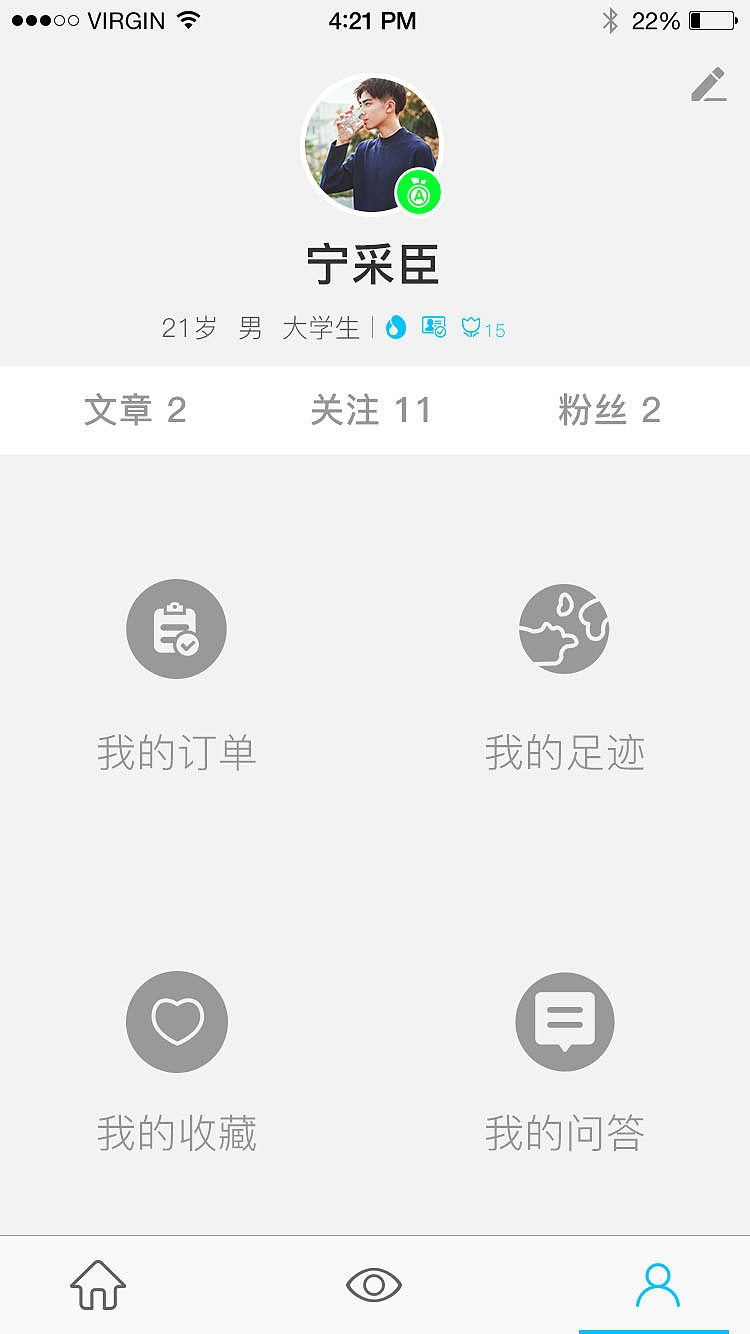Select the heart icon for 我的收藏
The width and height of the screenshot is (750, 1334).
(176, 1021)
